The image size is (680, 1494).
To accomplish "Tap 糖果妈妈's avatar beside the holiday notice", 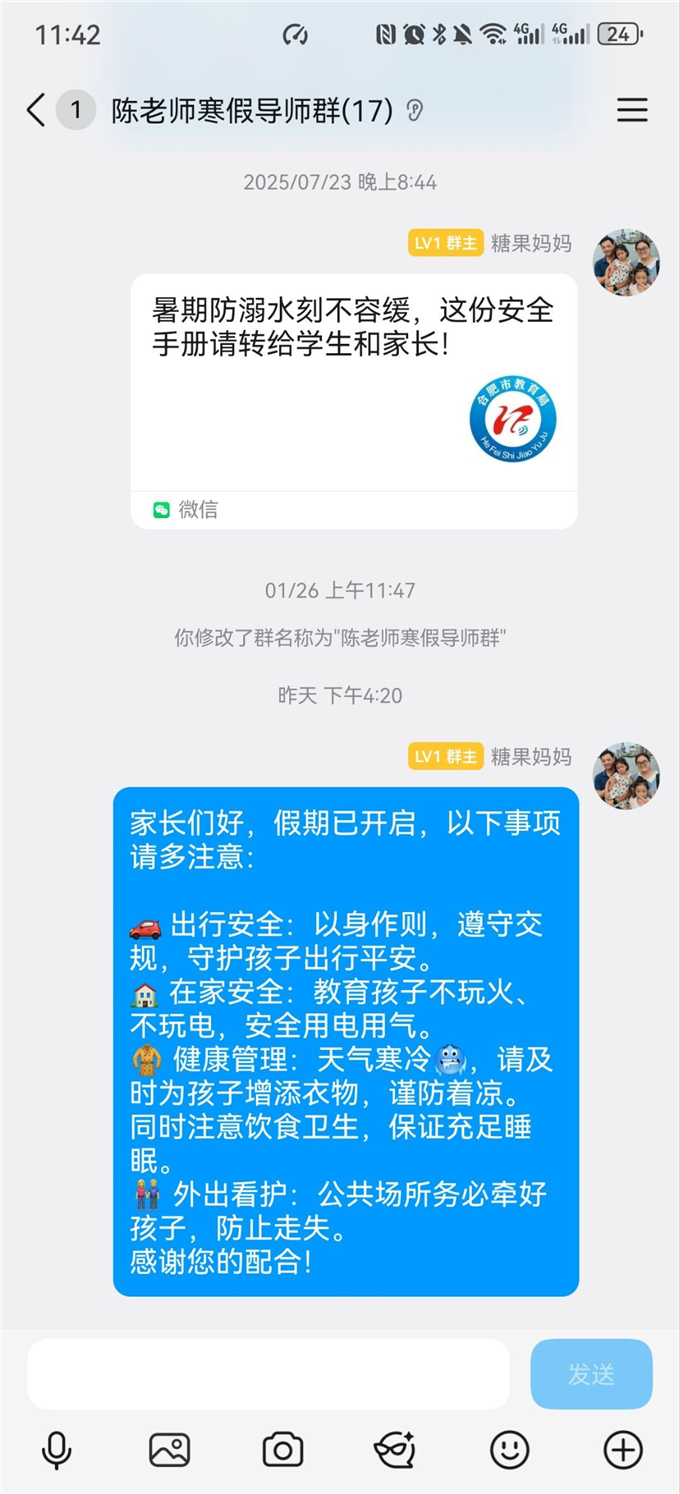I will point(626,776).
